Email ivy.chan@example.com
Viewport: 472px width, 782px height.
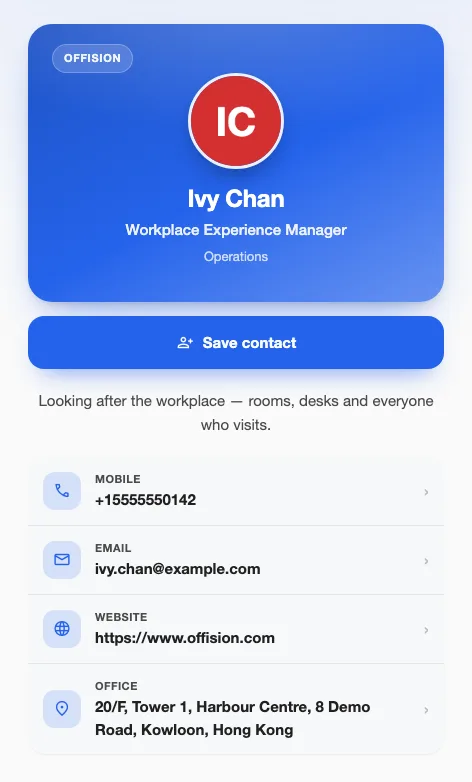(236, 560)
